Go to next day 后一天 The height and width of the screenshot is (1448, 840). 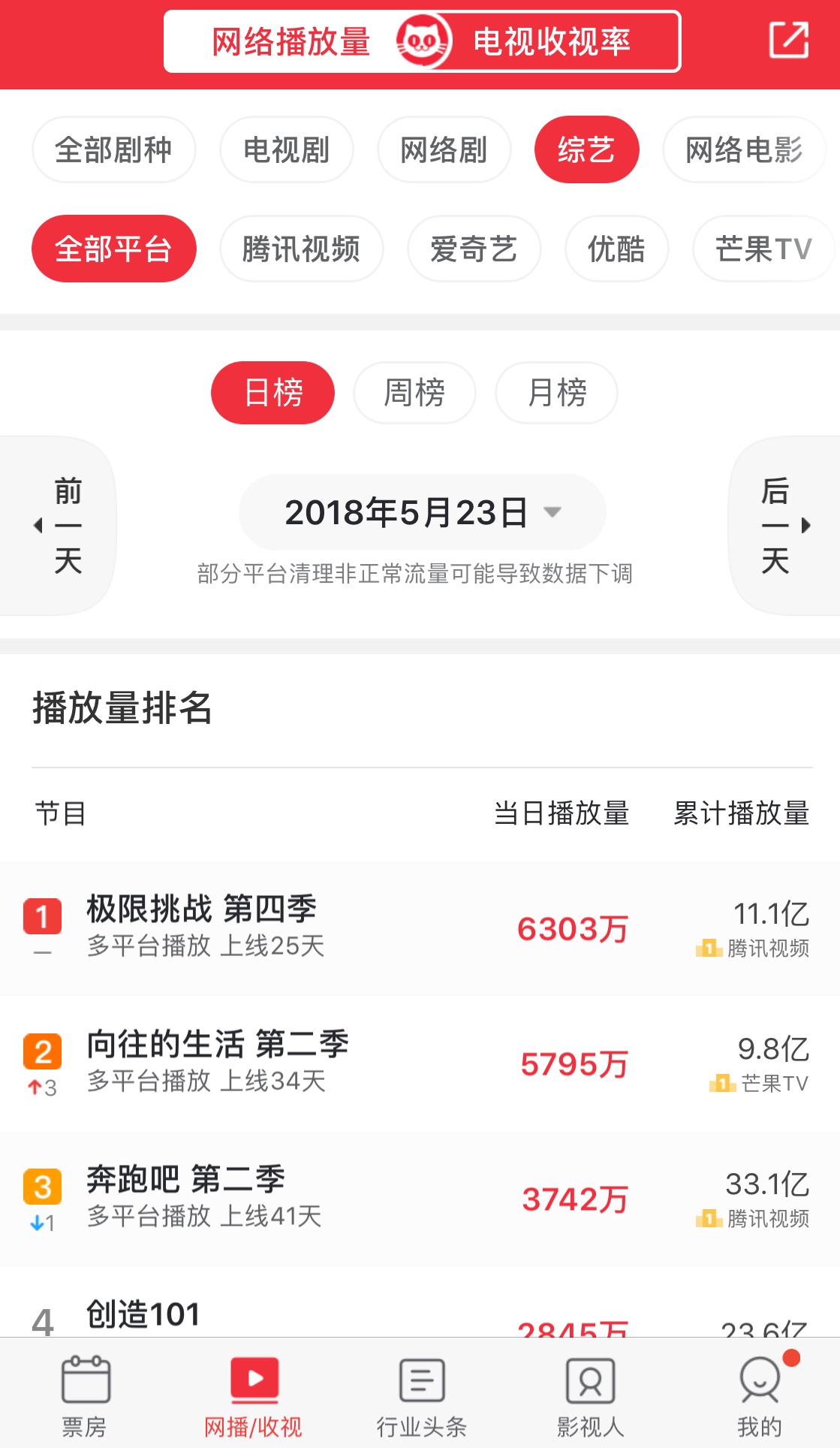pyautogui.click(x=782, y=525)
